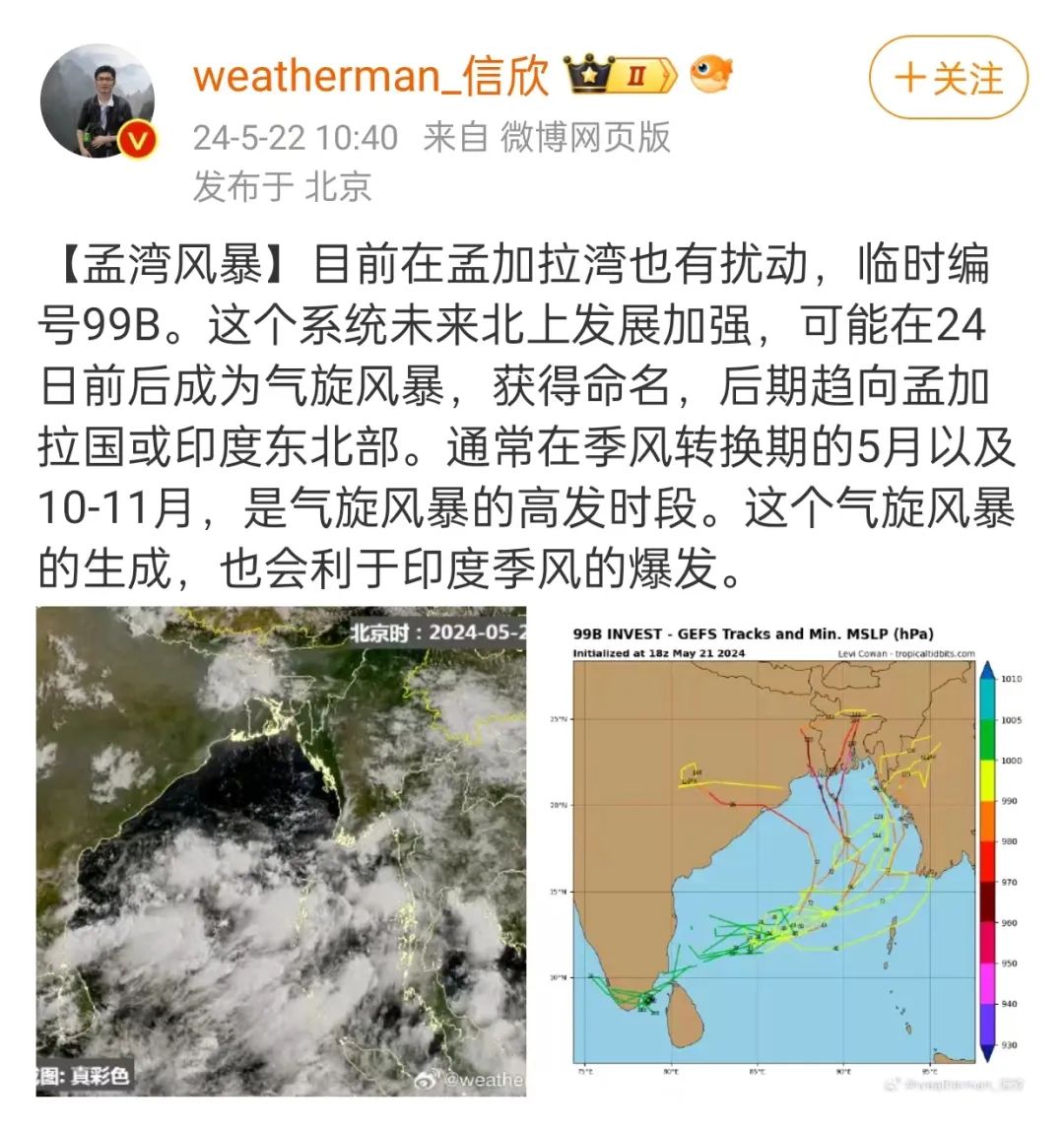Tap the crown membership level badge
Viewport: 1064px width, 1132px height.
point(621,75)
